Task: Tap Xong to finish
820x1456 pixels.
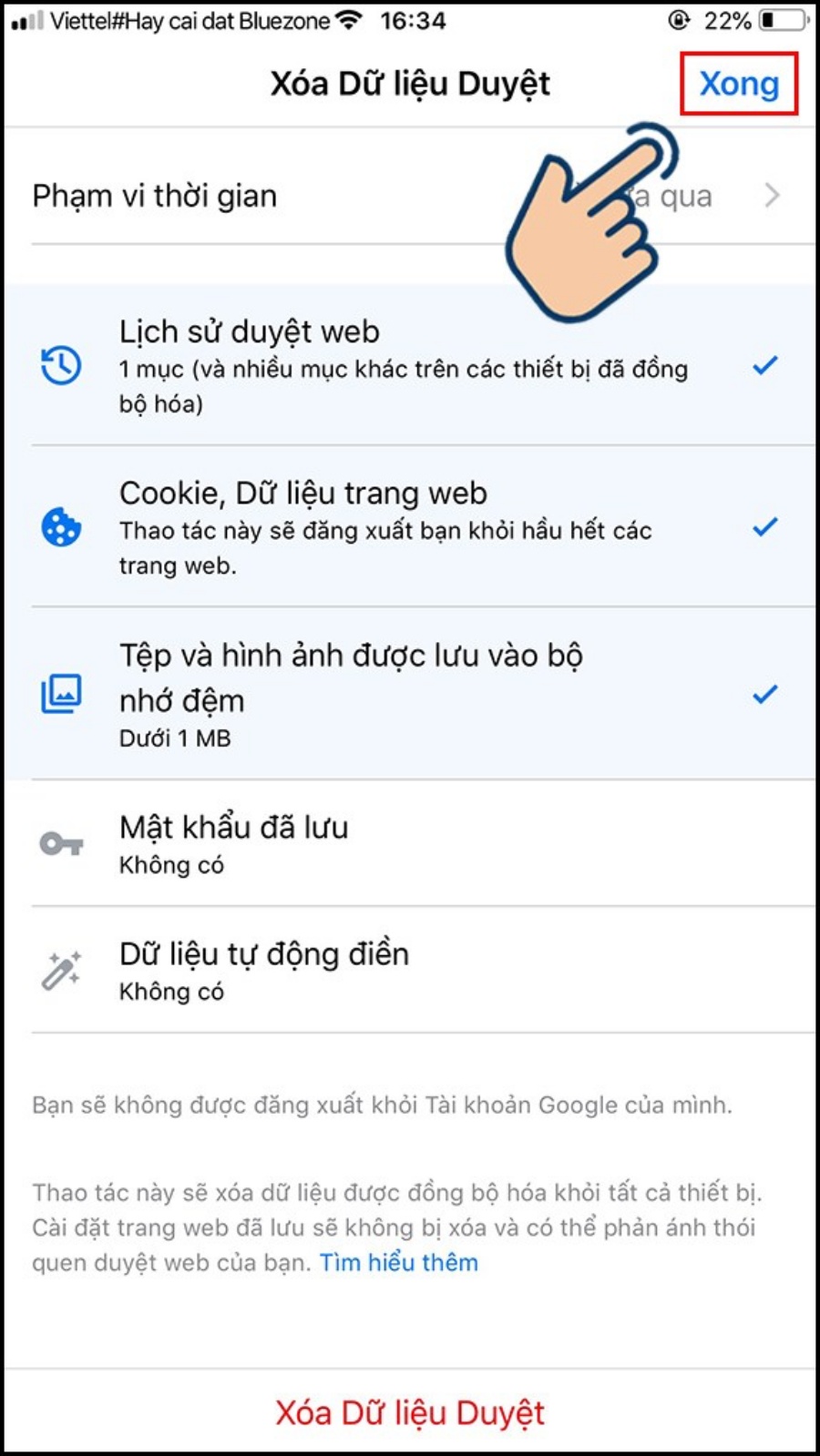Action: (x=739, y=84)
